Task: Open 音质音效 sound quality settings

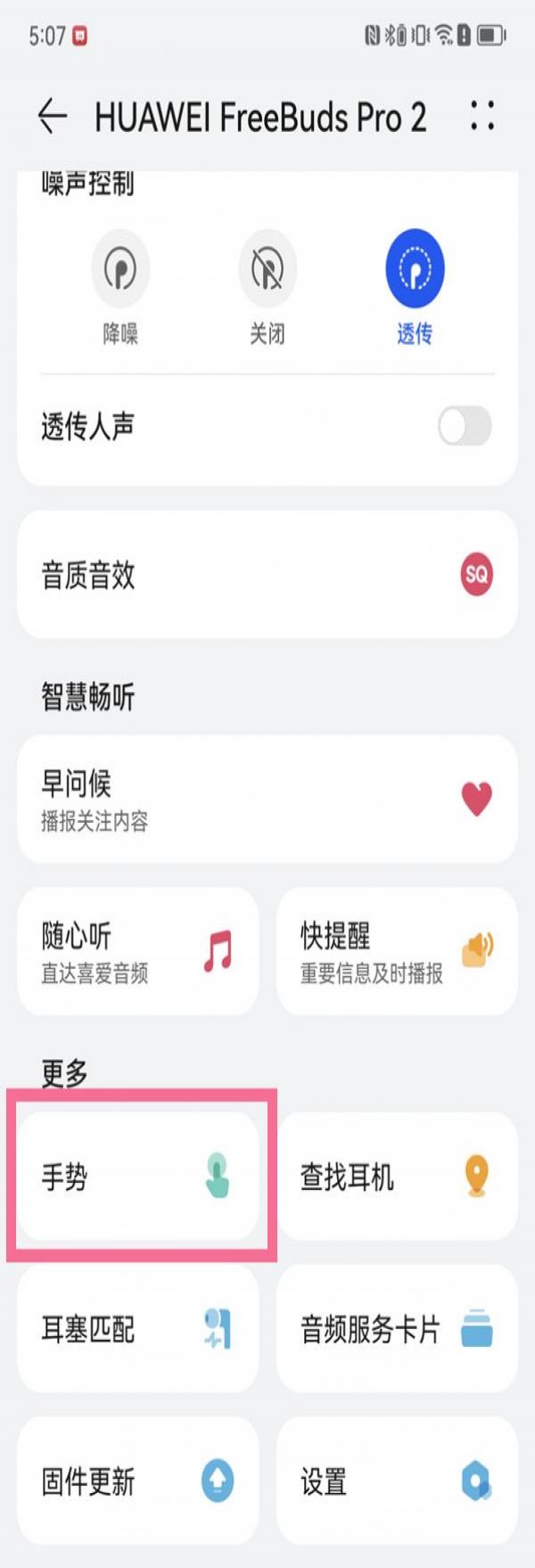Action: [x=267, y=575]
